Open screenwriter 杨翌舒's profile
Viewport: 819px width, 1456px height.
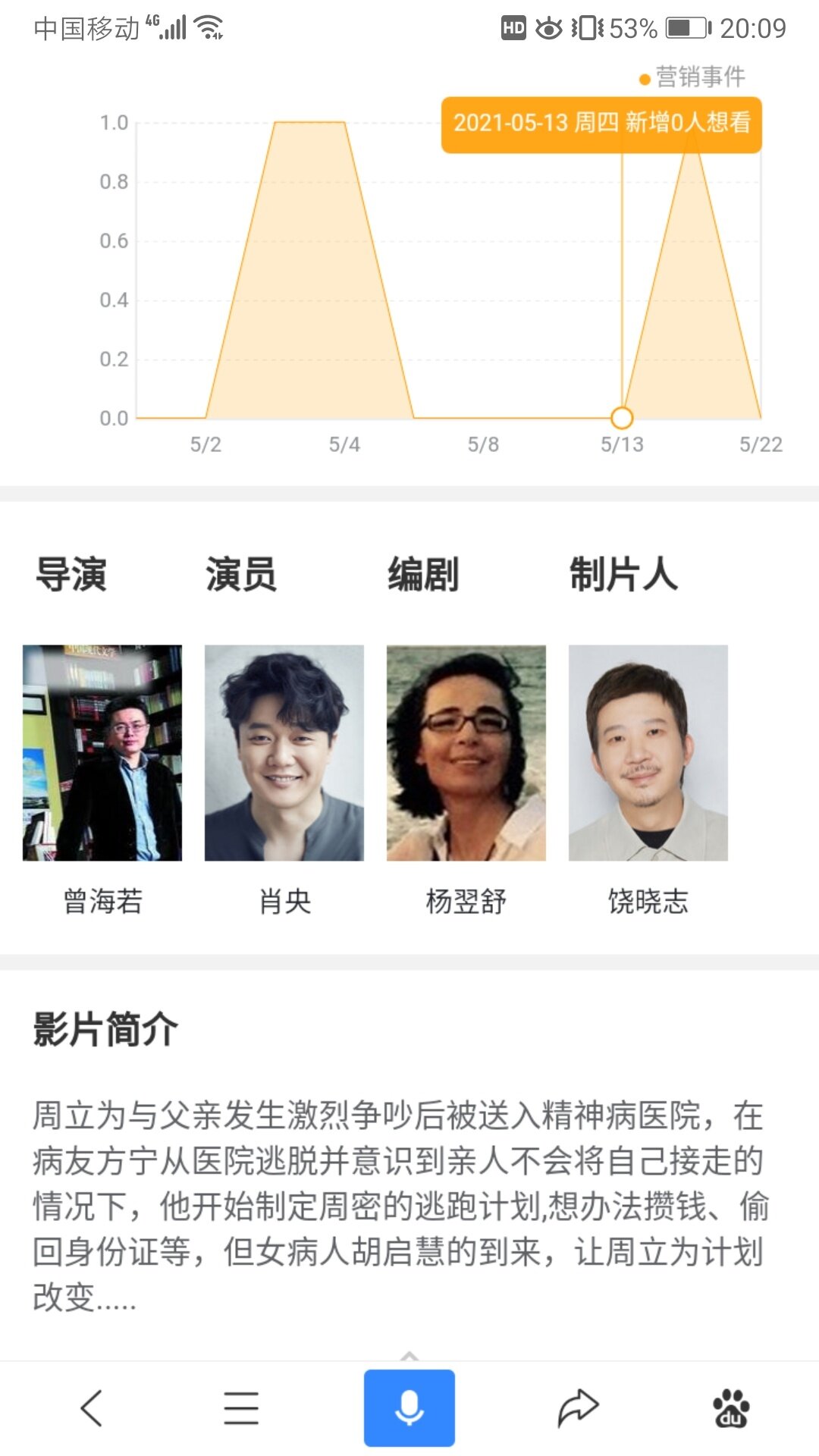[x=466, y=752]
